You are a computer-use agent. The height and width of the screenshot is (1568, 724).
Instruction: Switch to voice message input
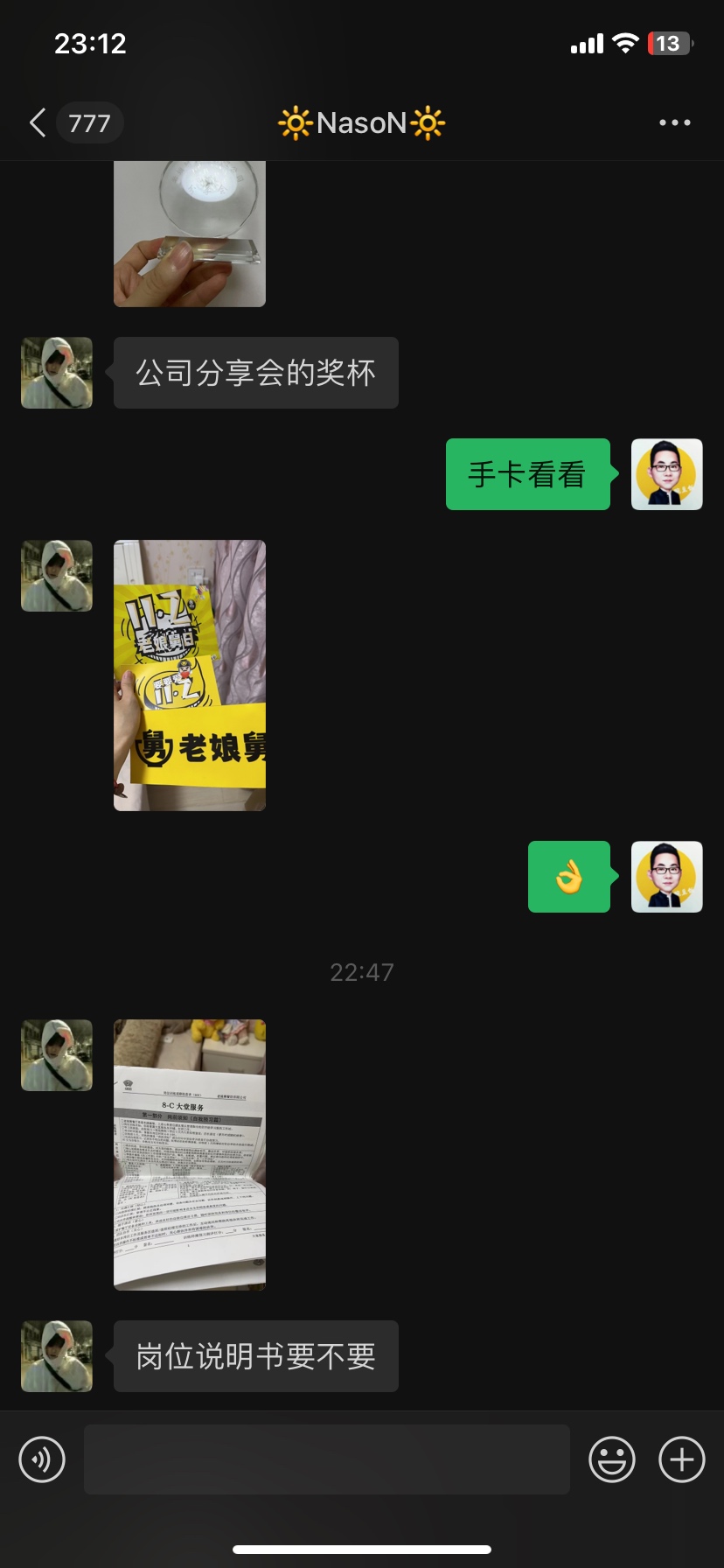click(42, 1459)
